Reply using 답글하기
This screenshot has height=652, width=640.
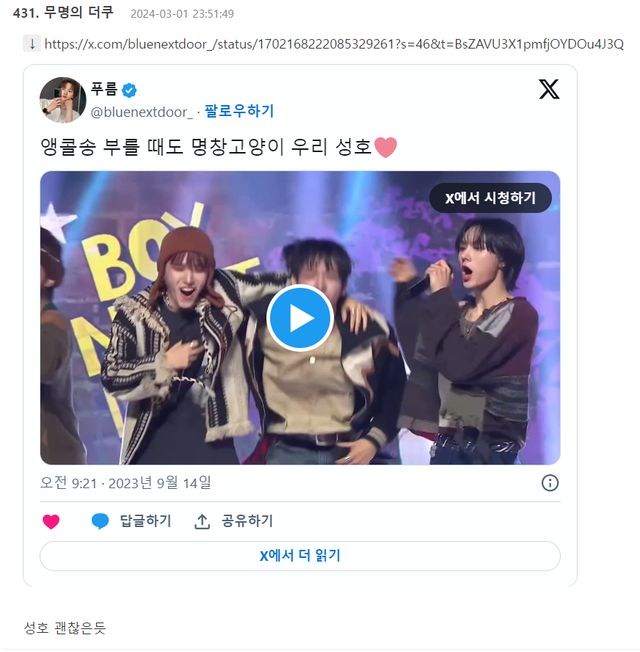pyautogui.click(x=132, y=521)
